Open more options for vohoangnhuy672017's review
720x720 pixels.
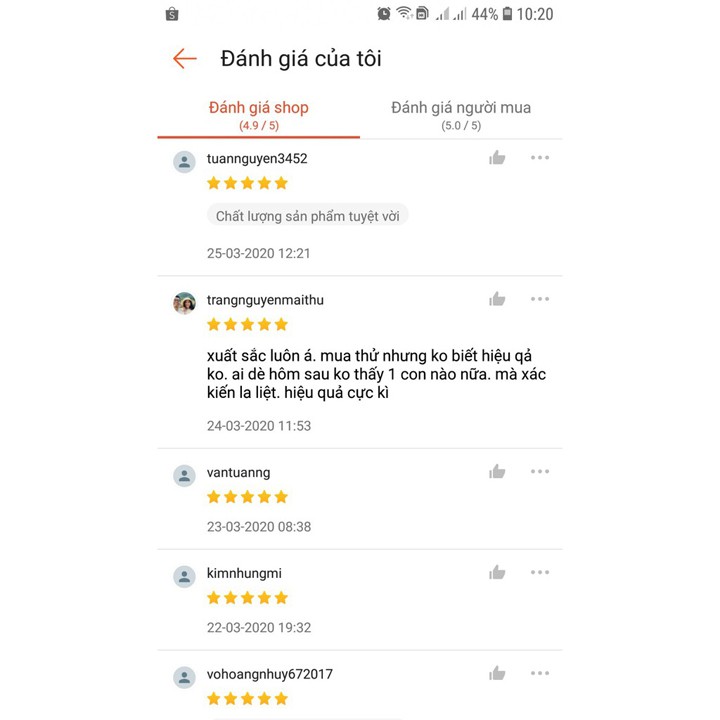[540, 674]
